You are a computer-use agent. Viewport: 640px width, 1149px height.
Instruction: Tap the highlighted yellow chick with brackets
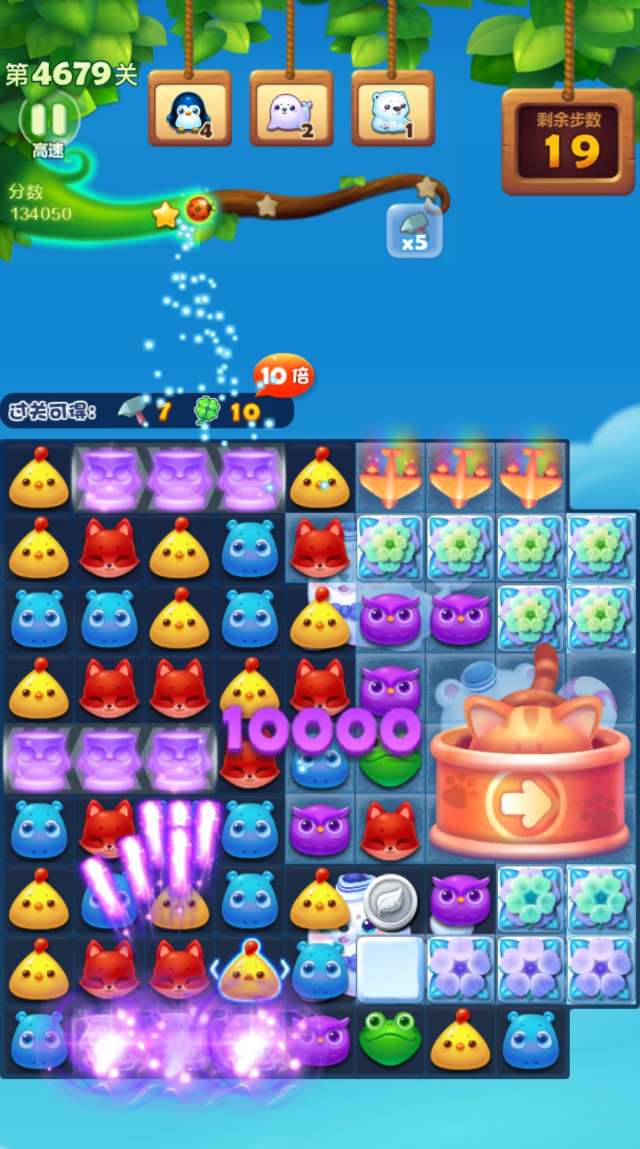[x=248, y=968]
